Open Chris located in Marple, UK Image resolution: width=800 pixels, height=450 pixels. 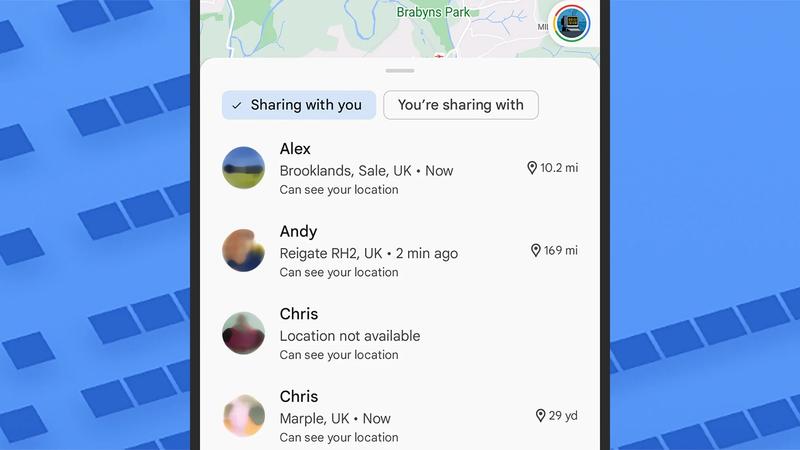point(400,416)
